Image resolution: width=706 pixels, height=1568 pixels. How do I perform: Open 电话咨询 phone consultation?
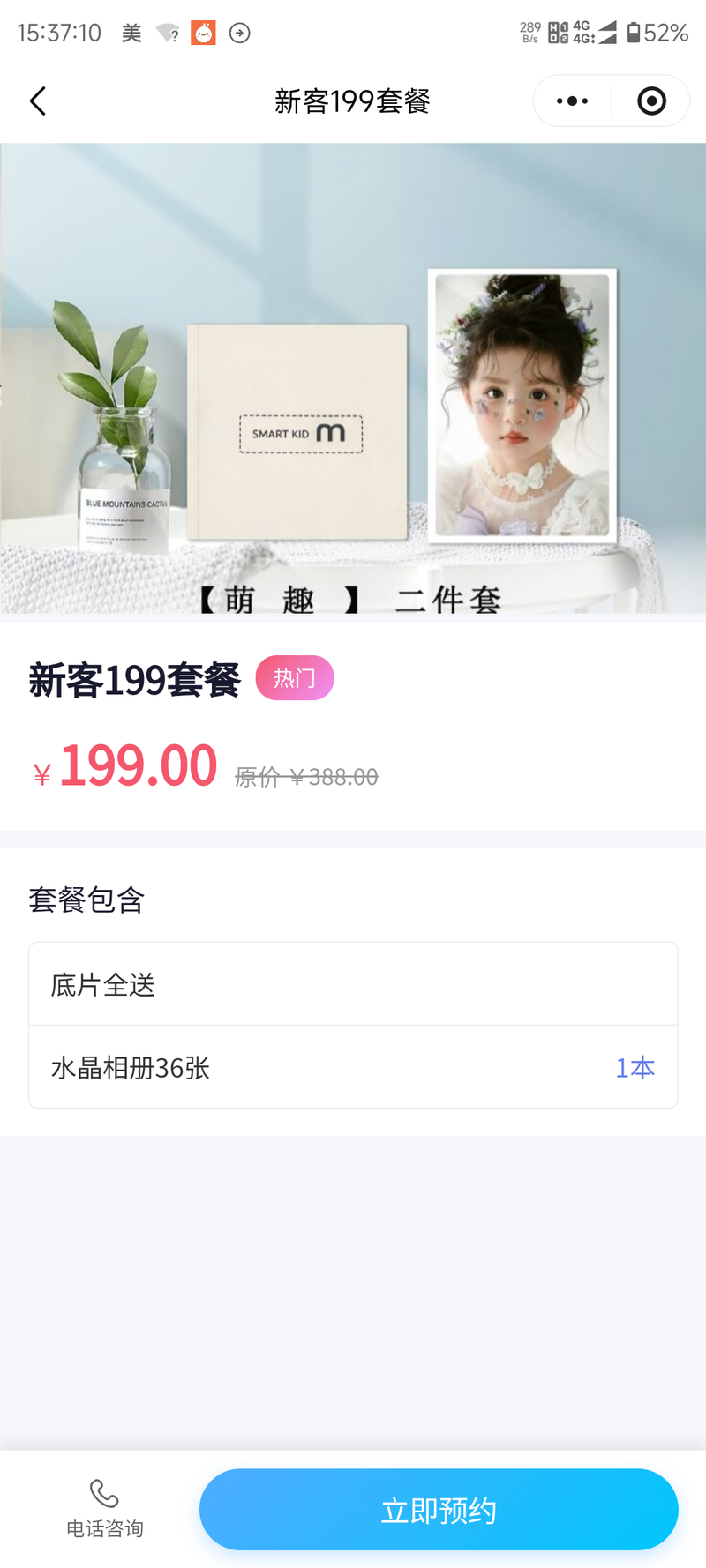pos(104,1509)
